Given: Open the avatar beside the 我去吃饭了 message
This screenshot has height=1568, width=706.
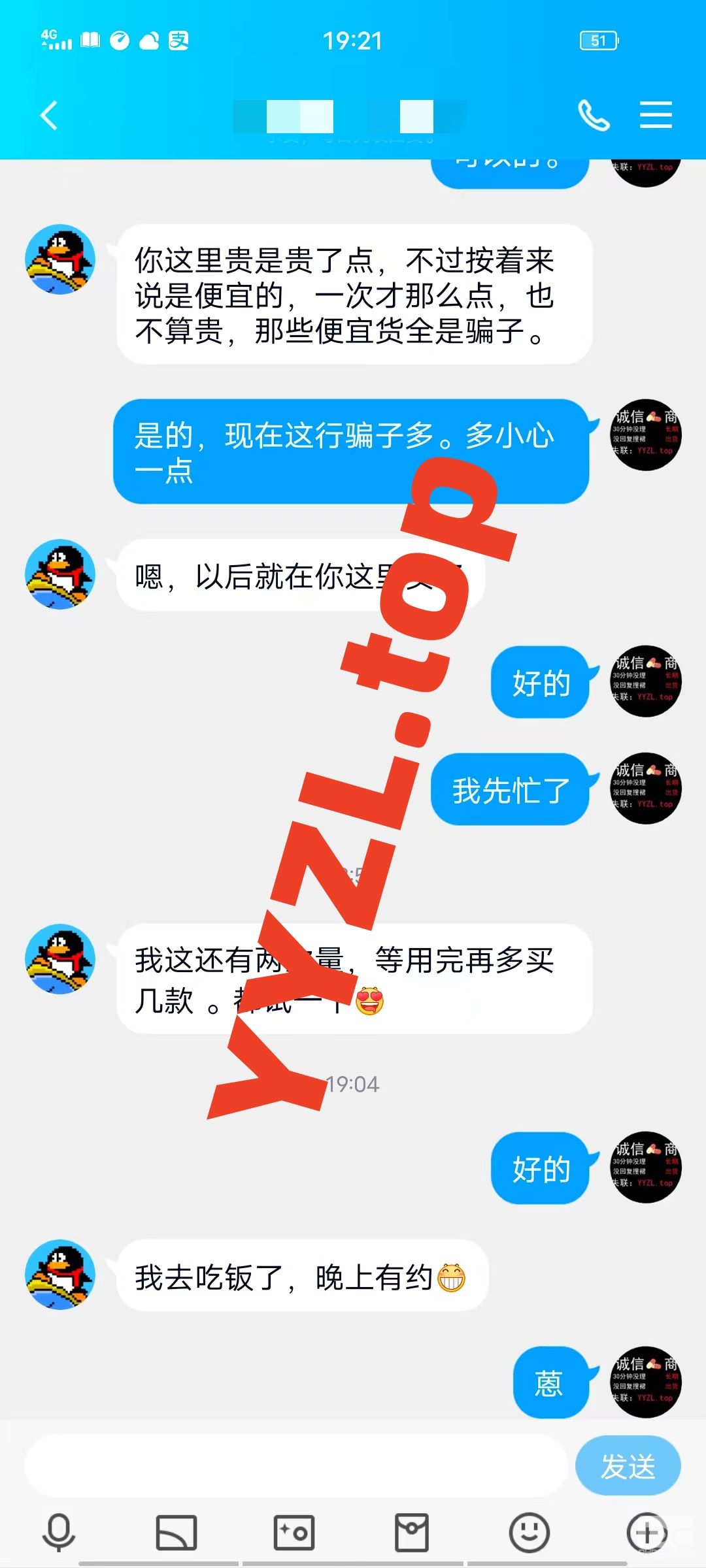Looking at the screenshot, I should coord(60,1275).
